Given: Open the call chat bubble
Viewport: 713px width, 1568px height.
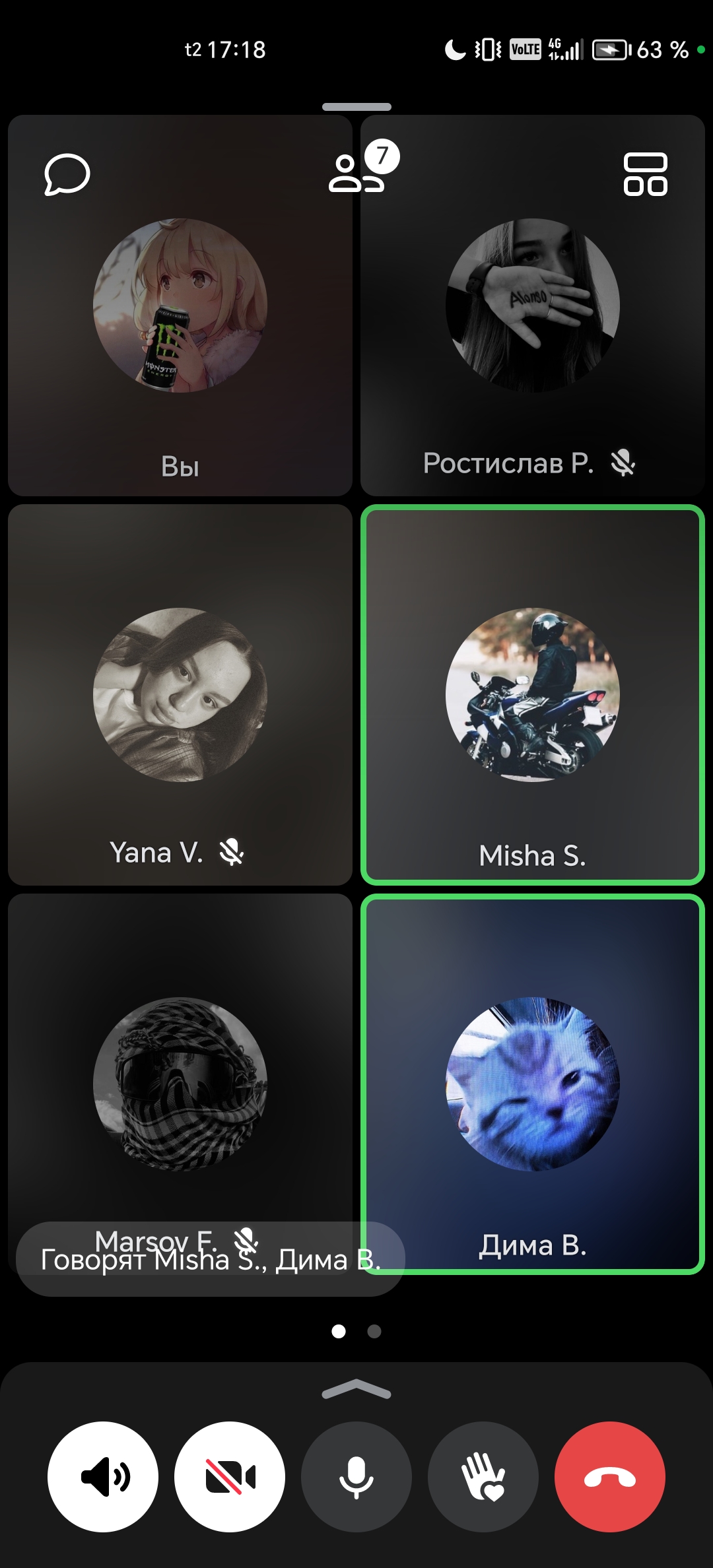Looking at the screenshot, I should 67,175.
